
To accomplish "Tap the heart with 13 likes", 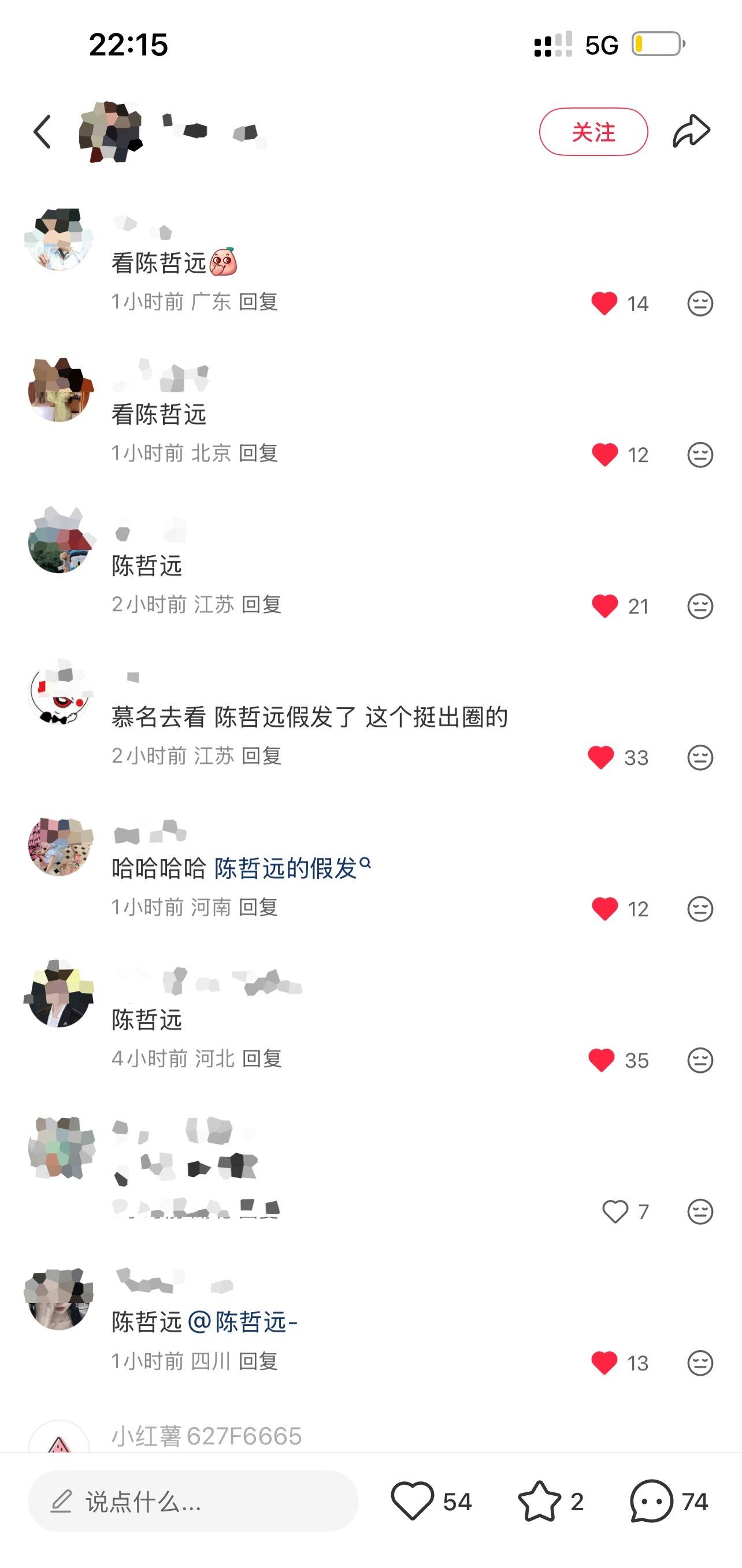I will tap(604, 1362).
